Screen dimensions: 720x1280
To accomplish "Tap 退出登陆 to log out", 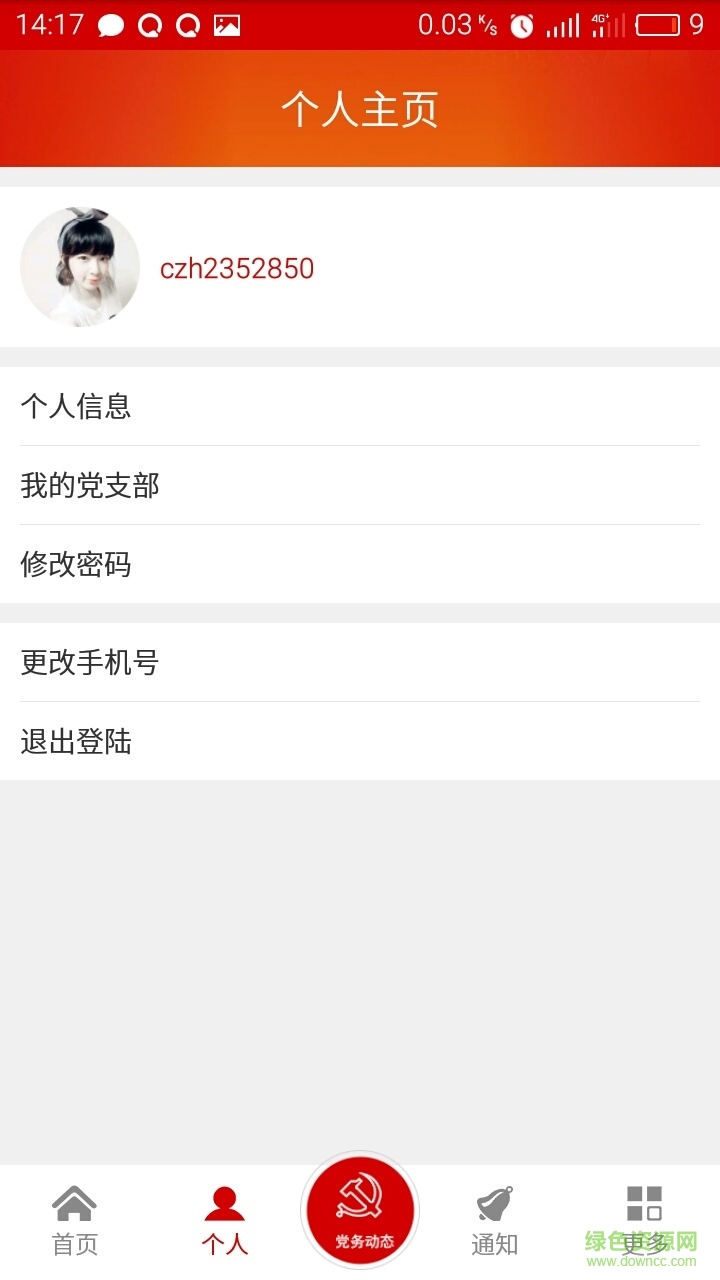I will [360, 741].
